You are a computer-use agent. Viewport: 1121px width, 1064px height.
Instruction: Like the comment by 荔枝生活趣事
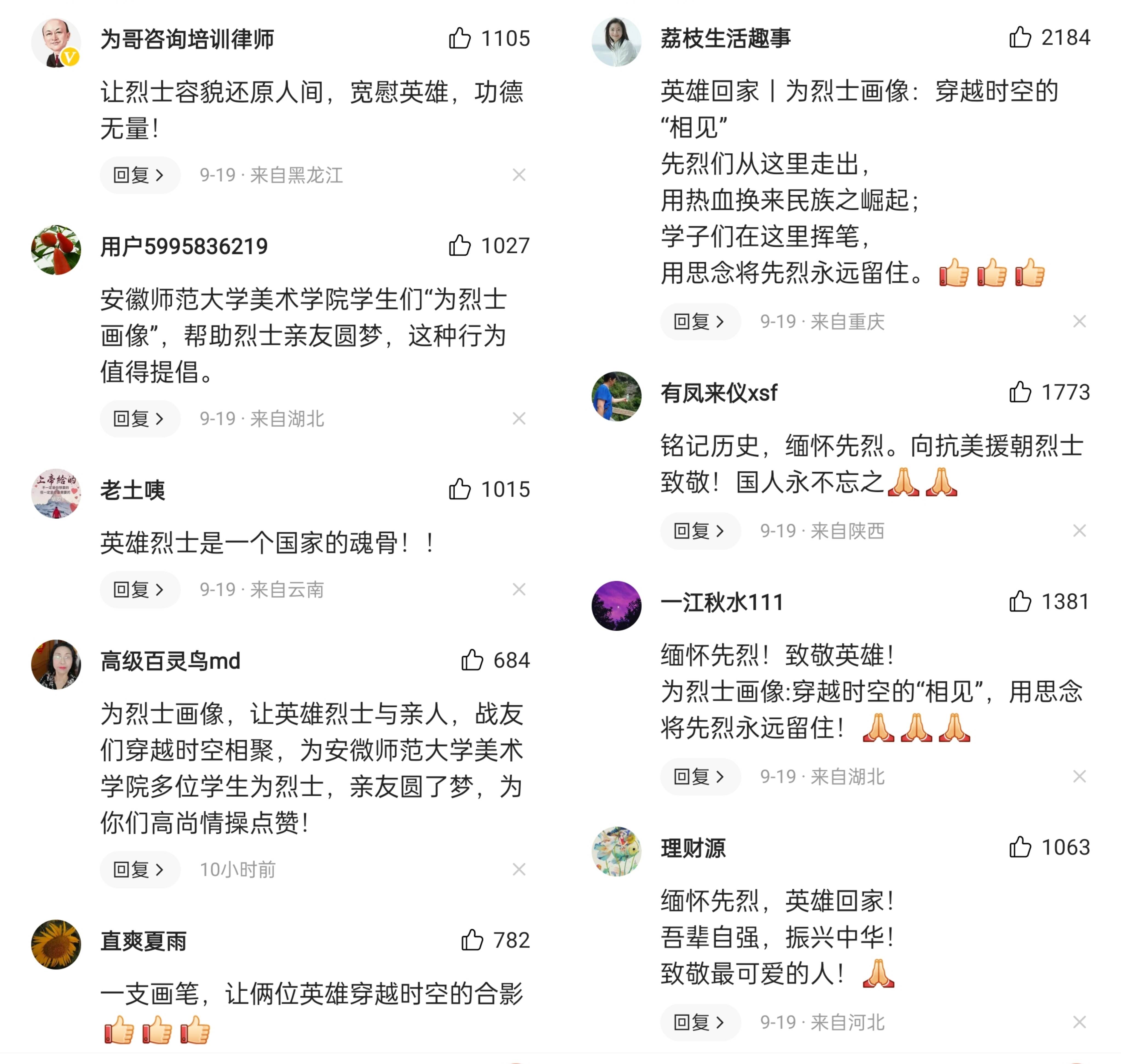pyautogui.click(x=1020, y=37)
